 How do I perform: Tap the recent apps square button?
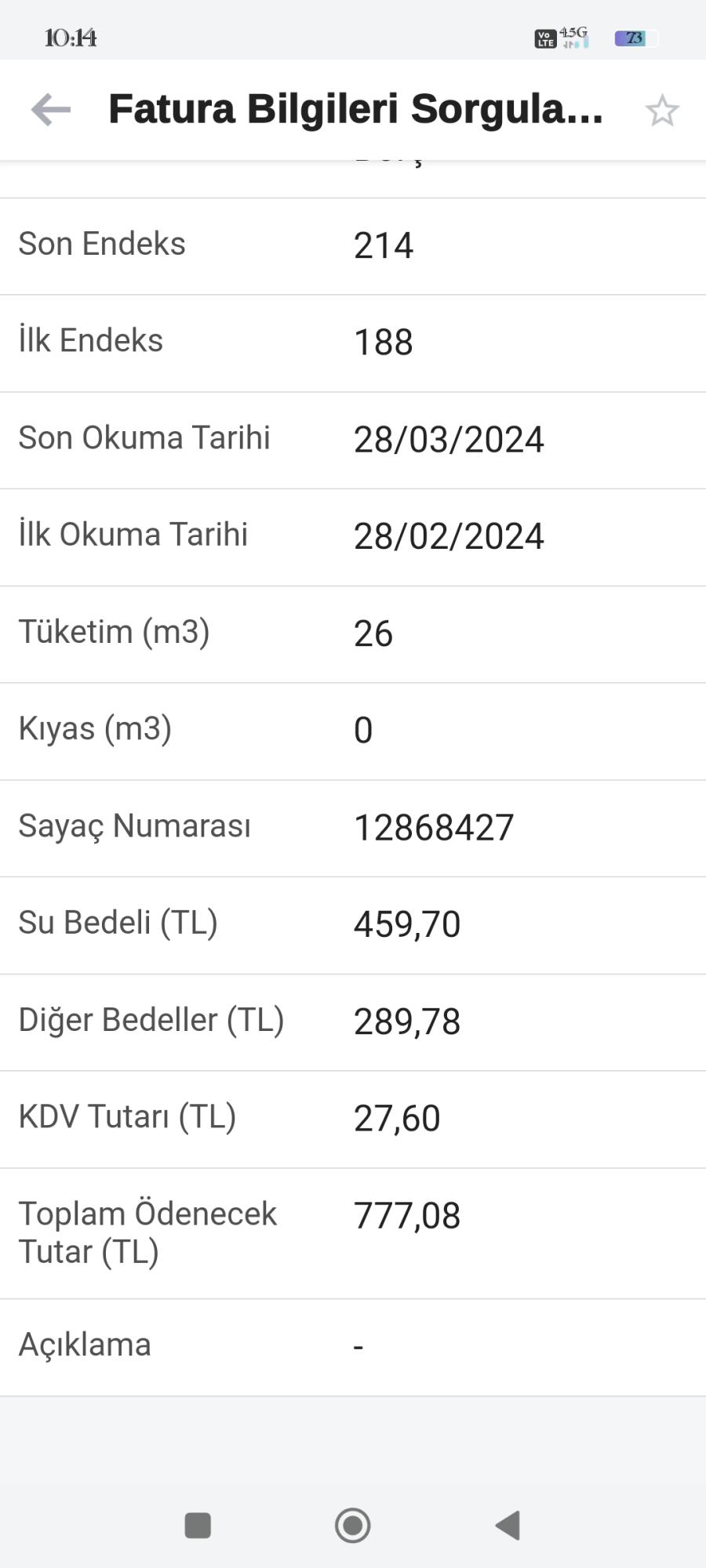coord(198,1526)
